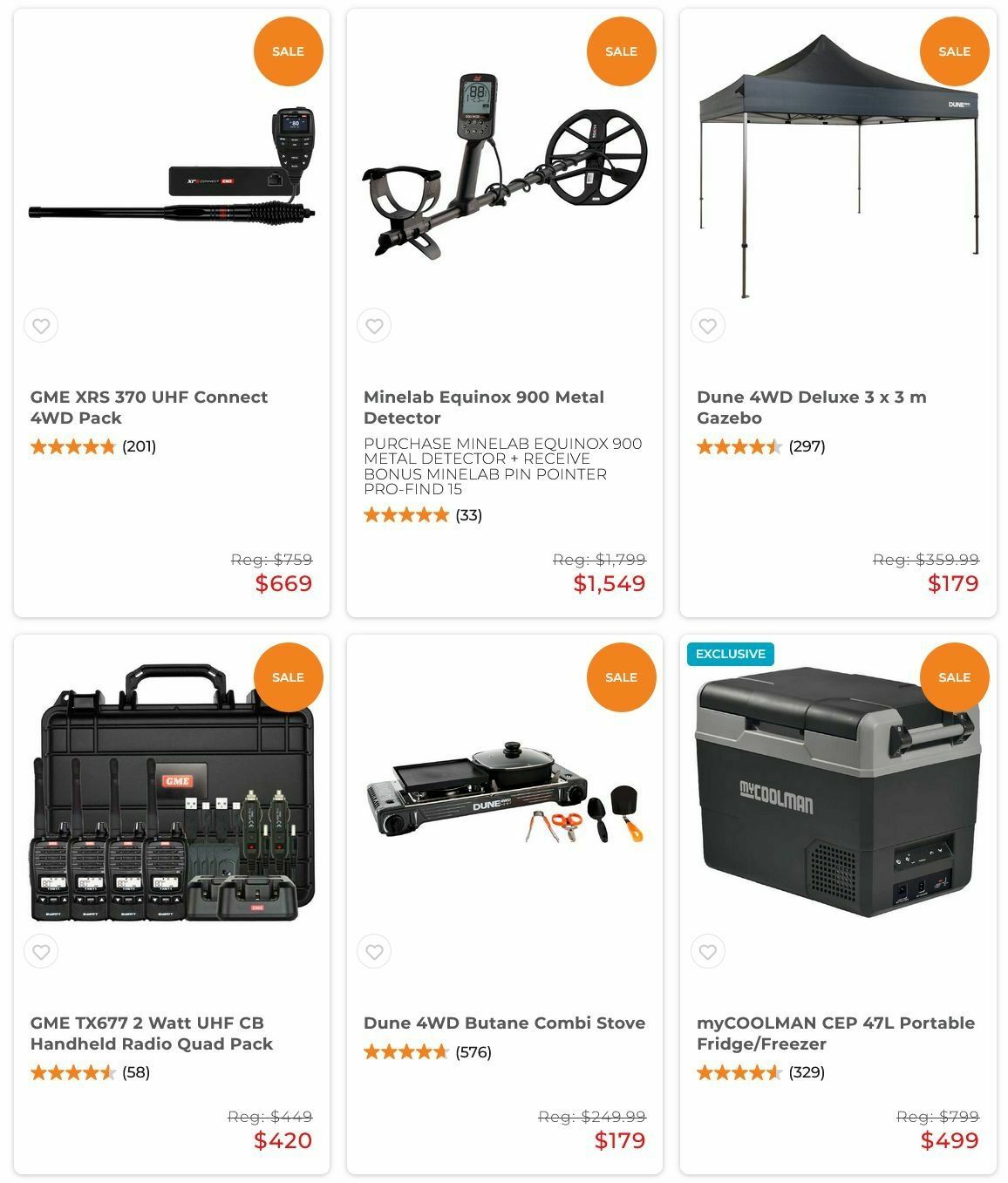Viewport: 1008px width, 1183px height.
Task: Open Minelab Equinox 900 Metal Detector product
Action: (483, 407)
